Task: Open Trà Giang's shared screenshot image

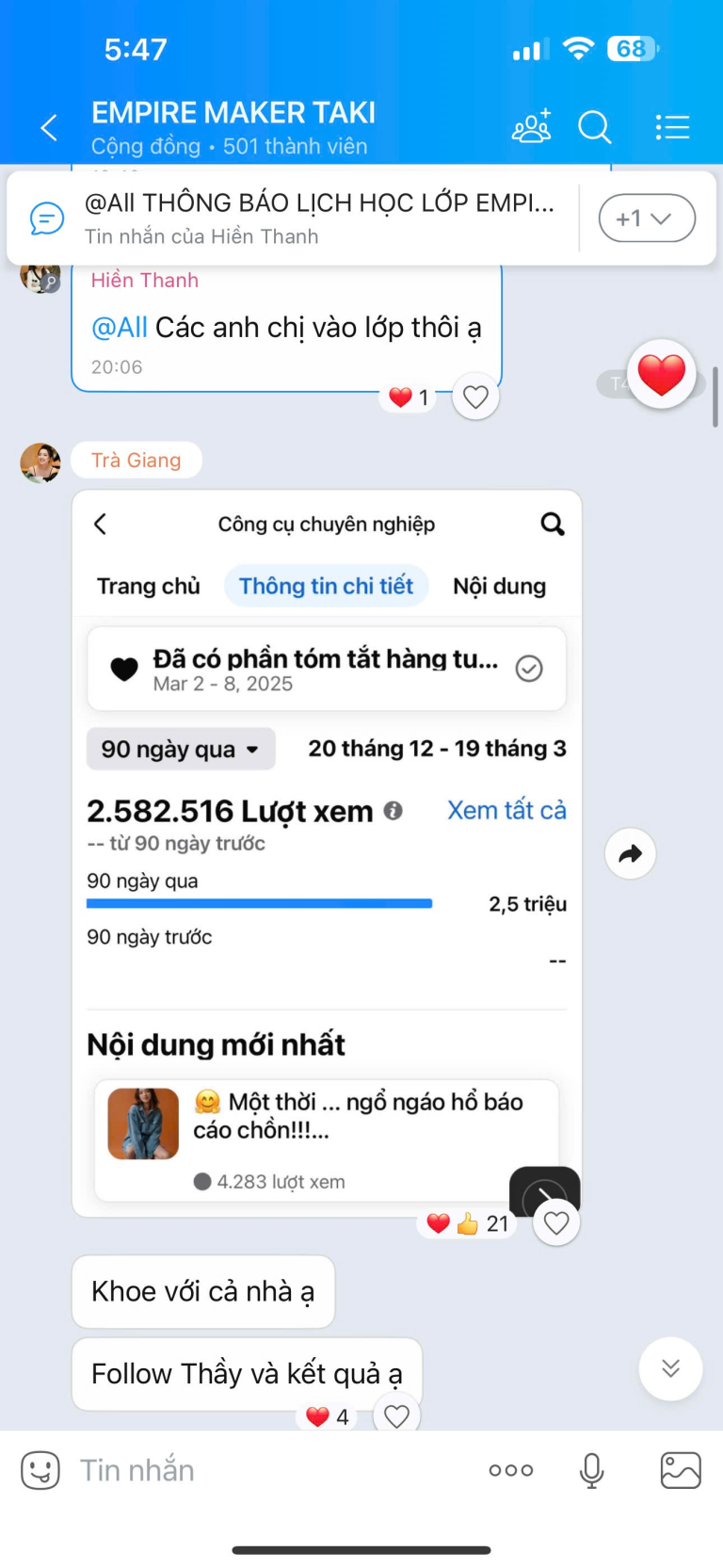Action: pyautogui.click(x=327, y=853)
